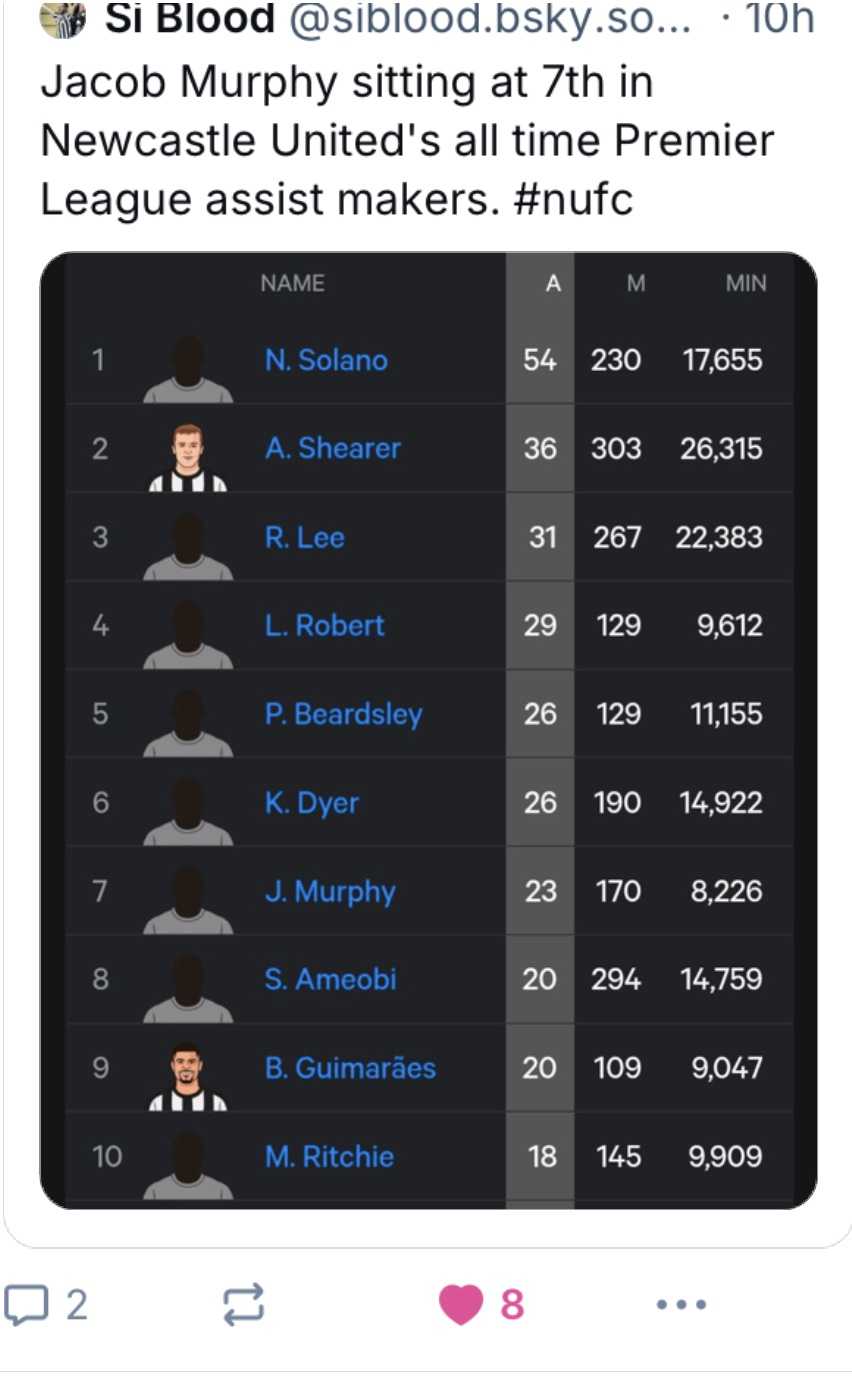Screen dimensions: 852x1382
Task: Unlike the post with the heart
Action: point(461,1305)
